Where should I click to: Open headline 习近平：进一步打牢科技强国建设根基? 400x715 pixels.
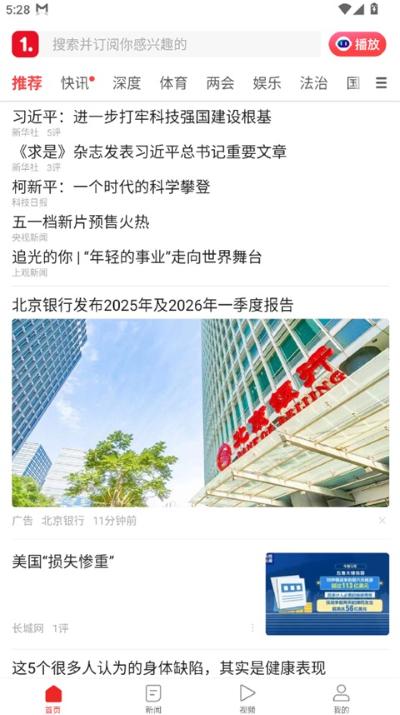(142, 118)
